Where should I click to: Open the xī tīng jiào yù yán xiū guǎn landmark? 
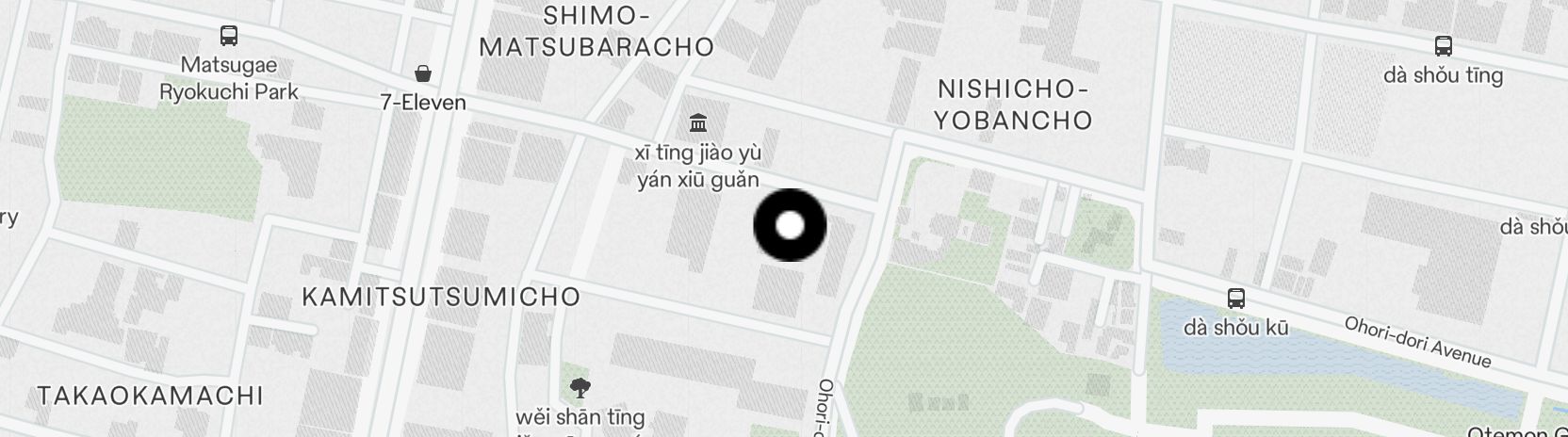698,123
